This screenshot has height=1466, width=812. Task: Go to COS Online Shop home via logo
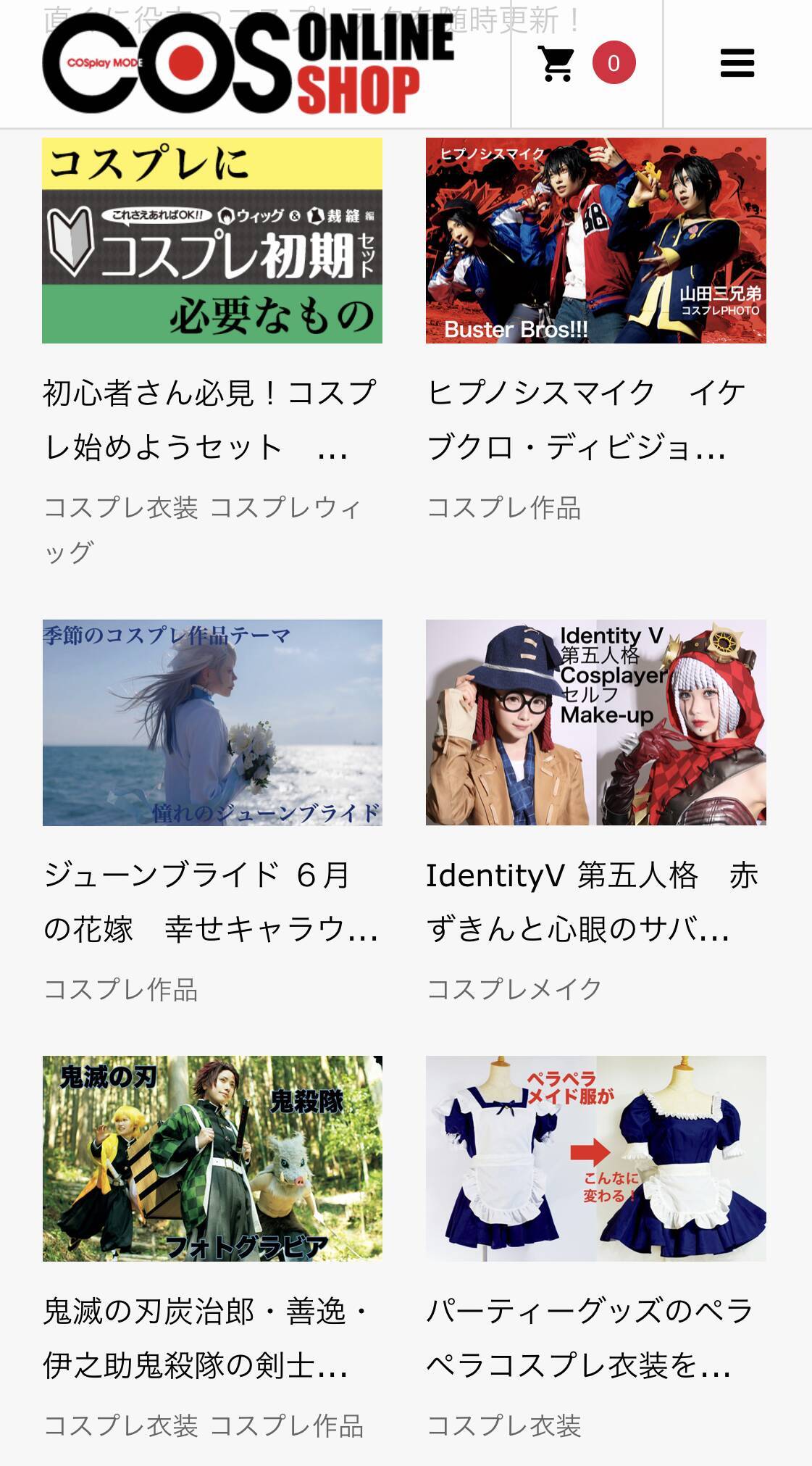point(248,64)
